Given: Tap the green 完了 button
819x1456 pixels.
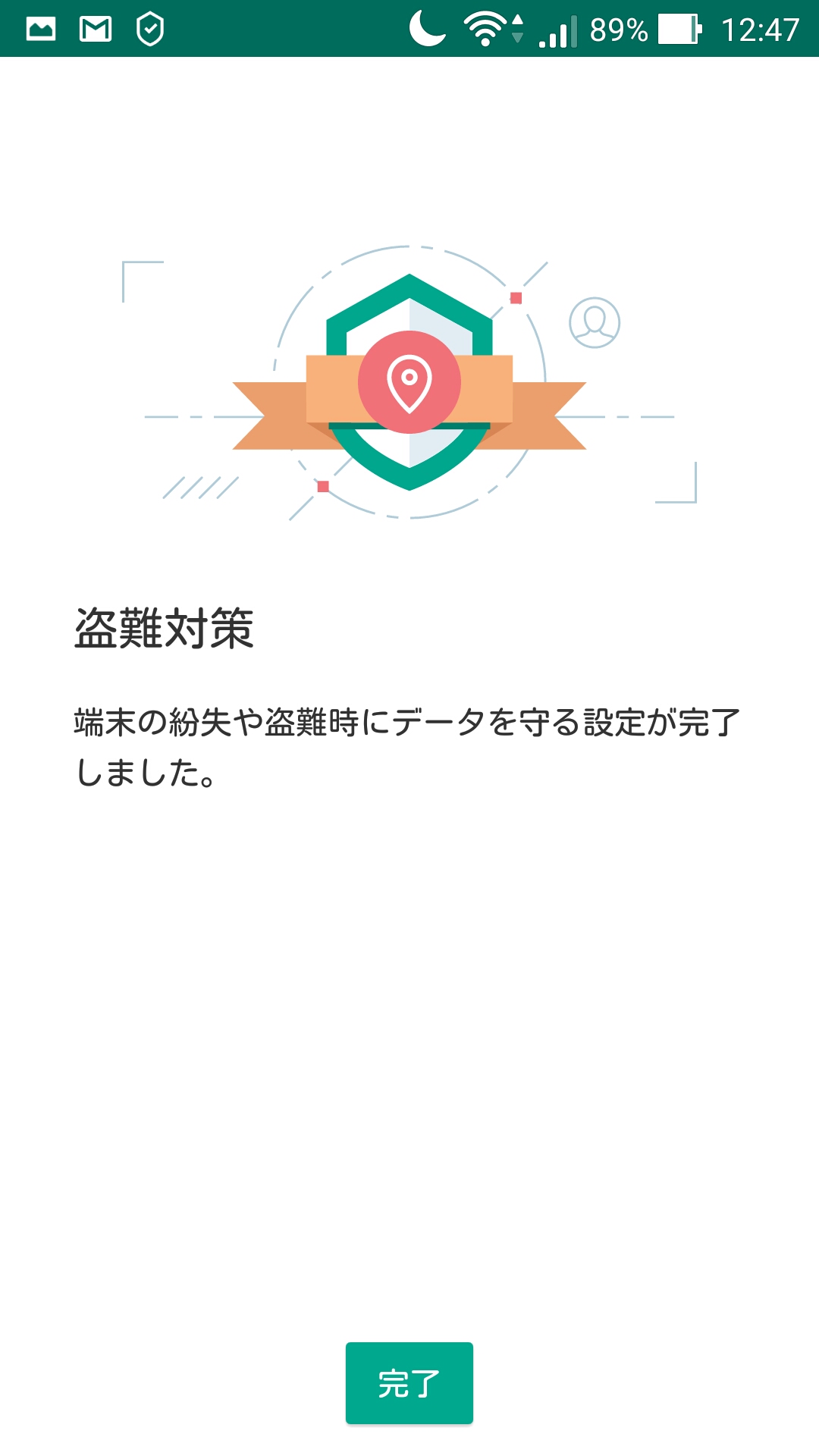Looking at the screenshot, I should [409, 1383].
